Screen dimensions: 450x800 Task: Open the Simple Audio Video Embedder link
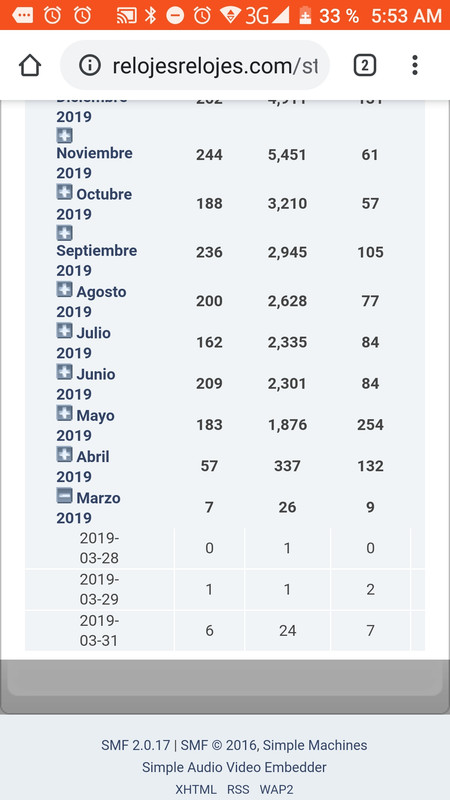tap(234, 767)
